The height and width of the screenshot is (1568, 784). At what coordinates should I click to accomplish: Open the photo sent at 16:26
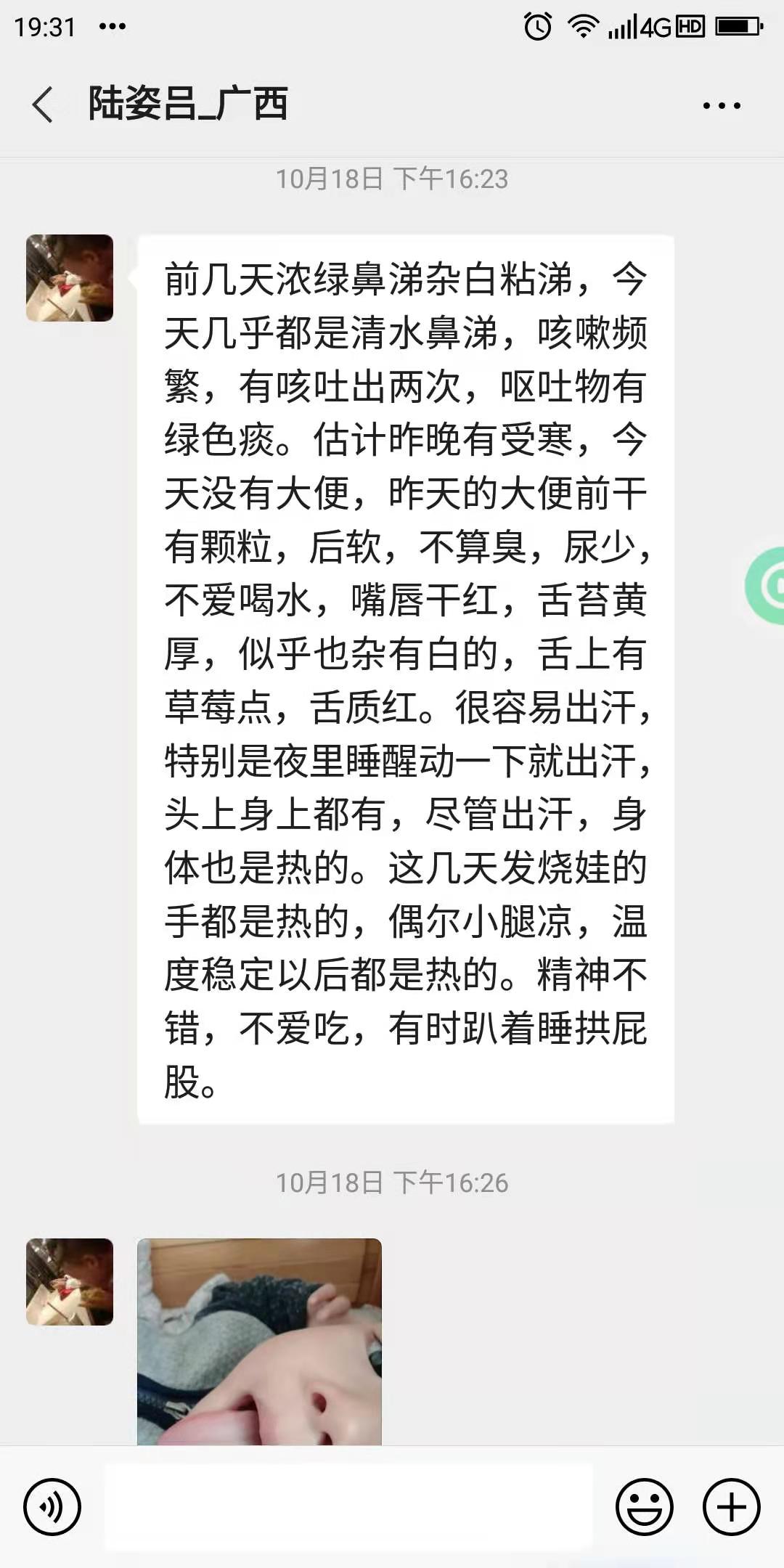click(x=259, y=1342)
